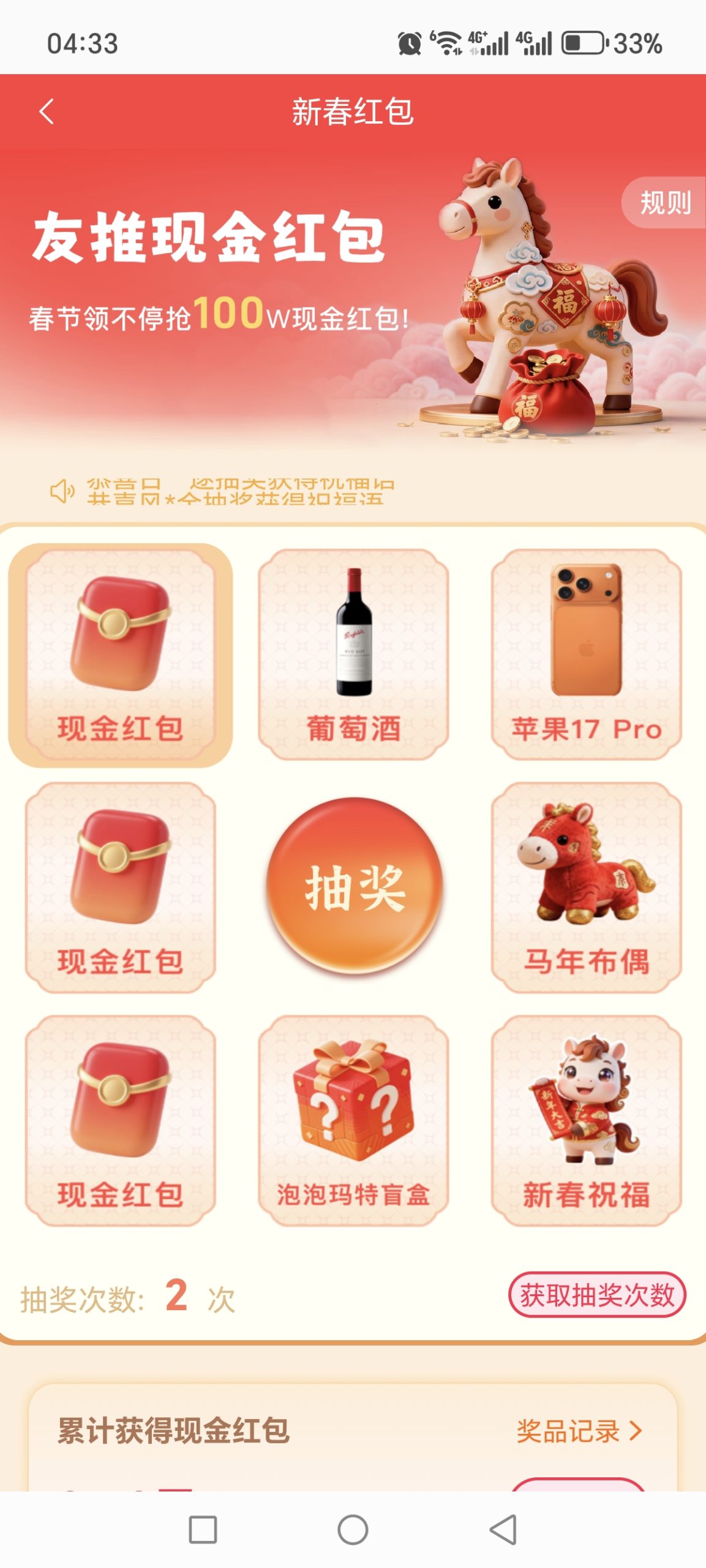The height and width of the screenshot is (1568, 706).
Task: Tap the system home button
Action: pyautogui.click(x=353, y=1529)
